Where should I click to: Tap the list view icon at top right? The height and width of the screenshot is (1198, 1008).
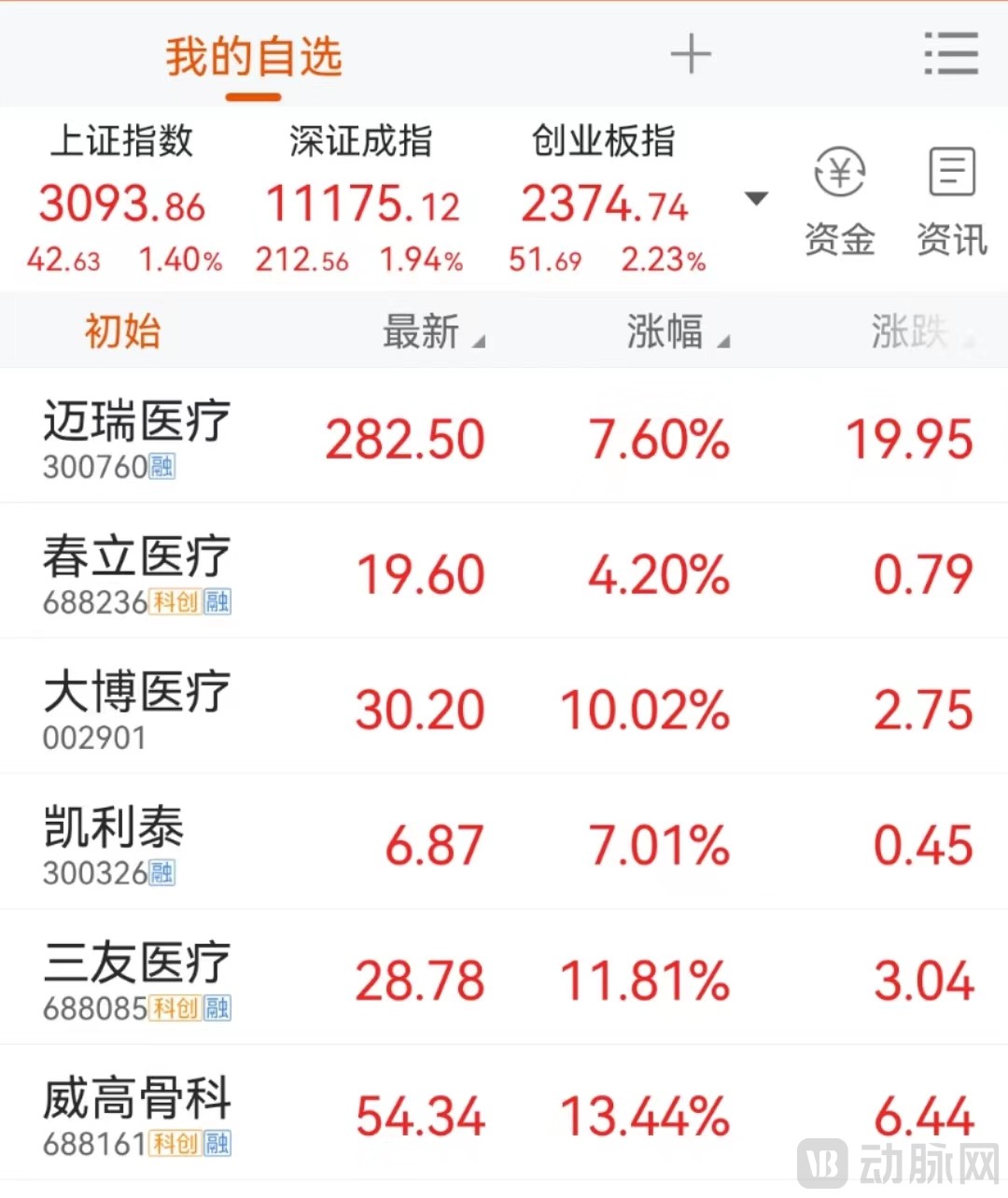[951, 54]
